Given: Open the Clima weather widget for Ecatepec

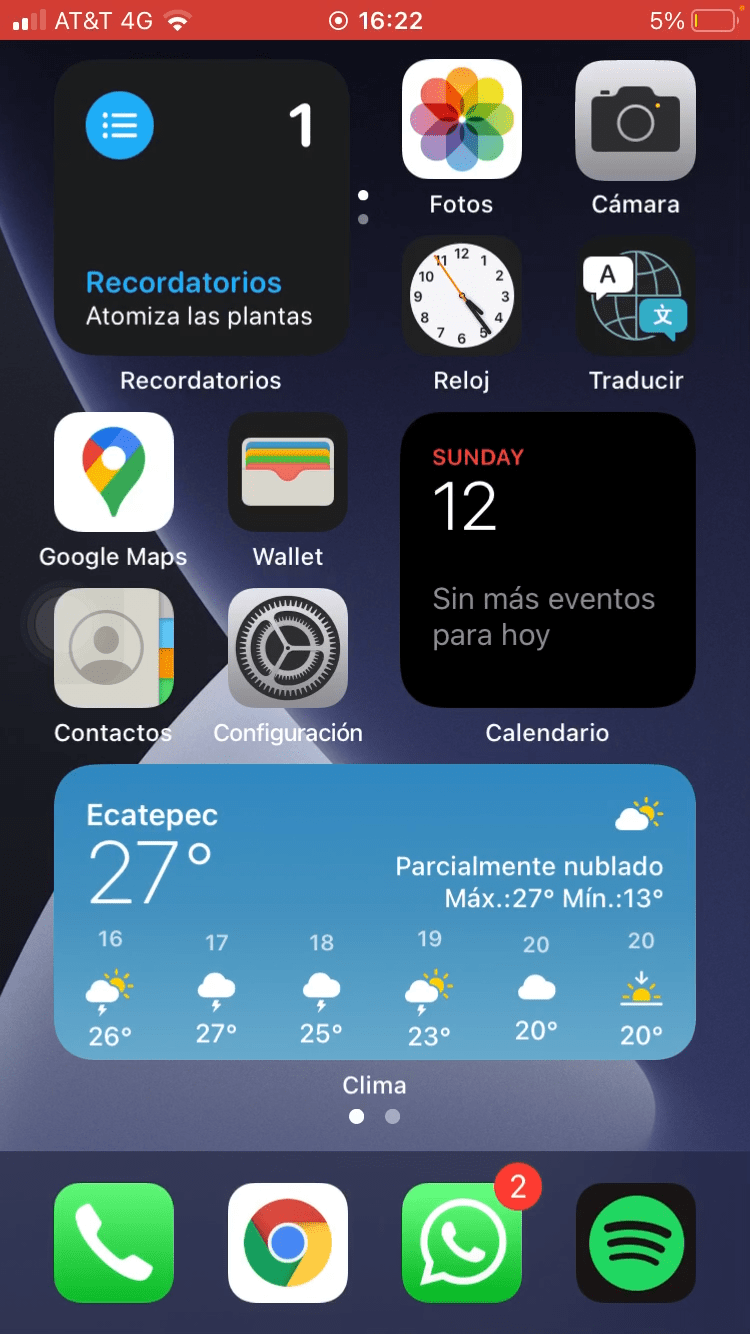Looking at the screenshot, I should pyautogui.click(x=374, y=911).
